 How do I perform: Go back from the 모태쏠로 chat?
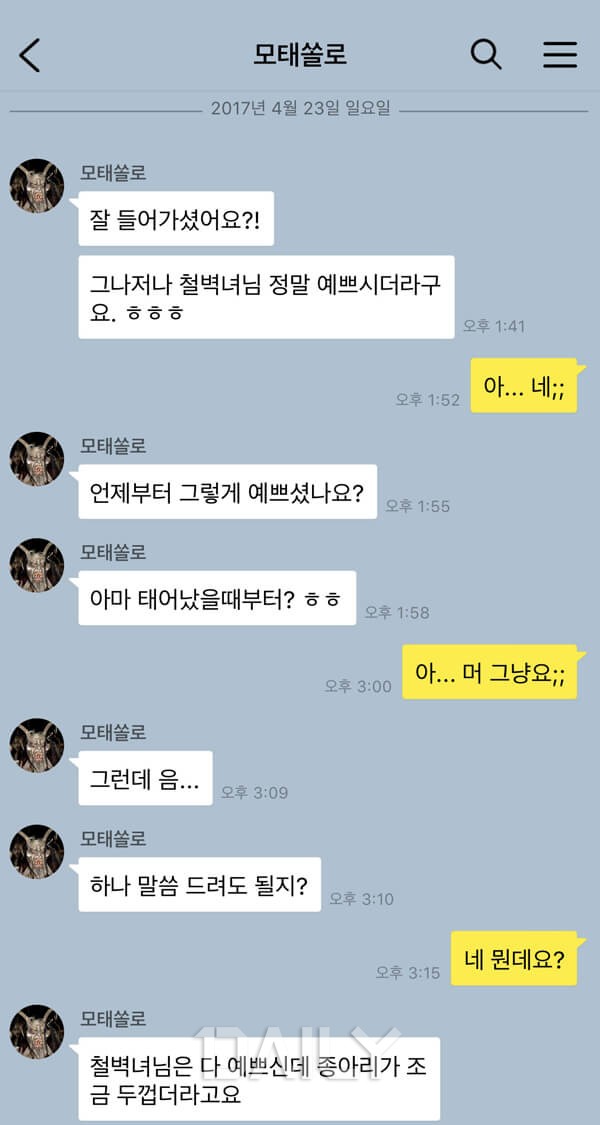30,54
